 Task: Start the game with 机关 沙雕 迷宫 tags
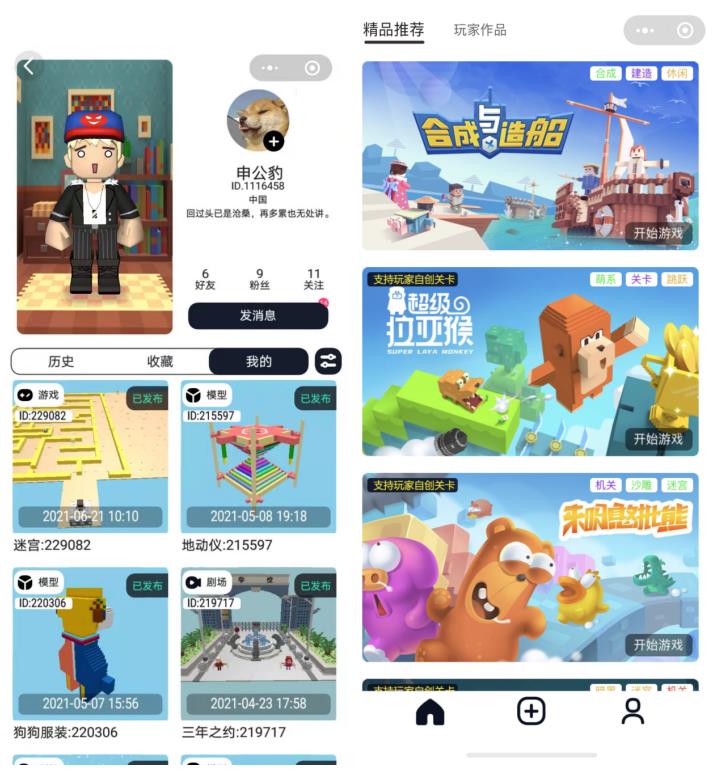[x=657, y=645]
